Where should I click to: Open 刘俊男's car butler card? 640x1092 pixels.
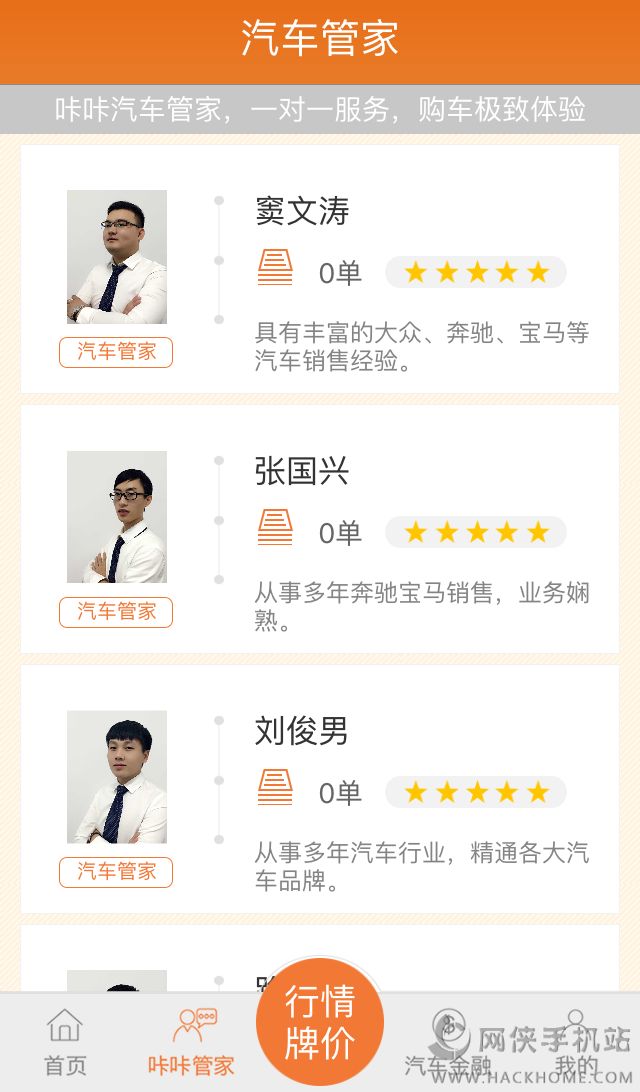click(x=320, y=789)
